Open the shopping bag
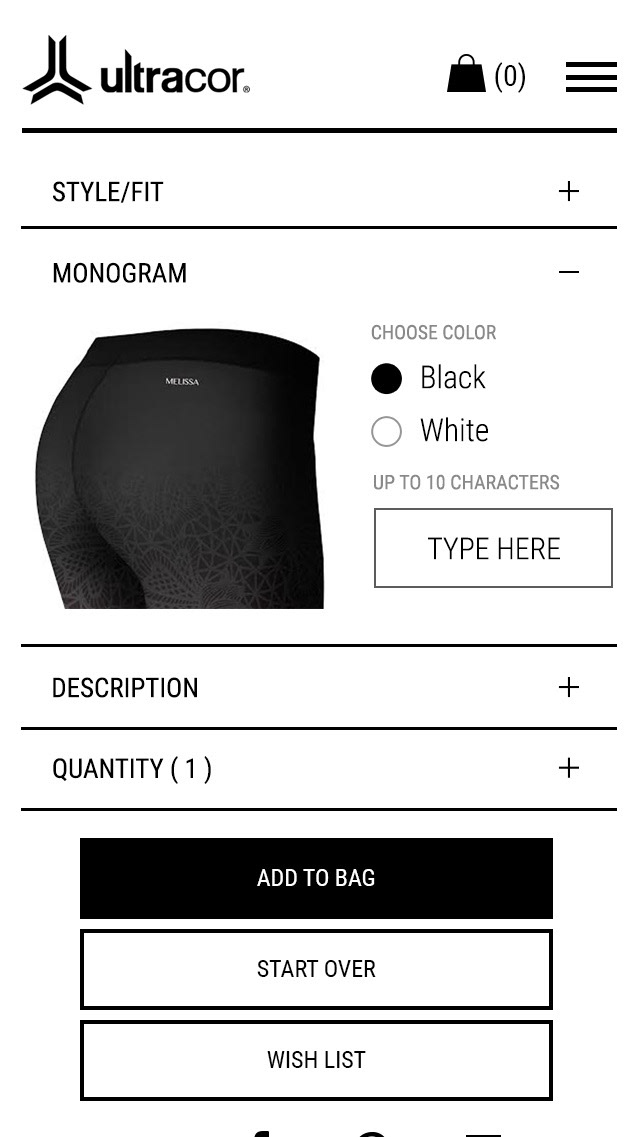Screen dimensions: 640x1137 (486, 75)
